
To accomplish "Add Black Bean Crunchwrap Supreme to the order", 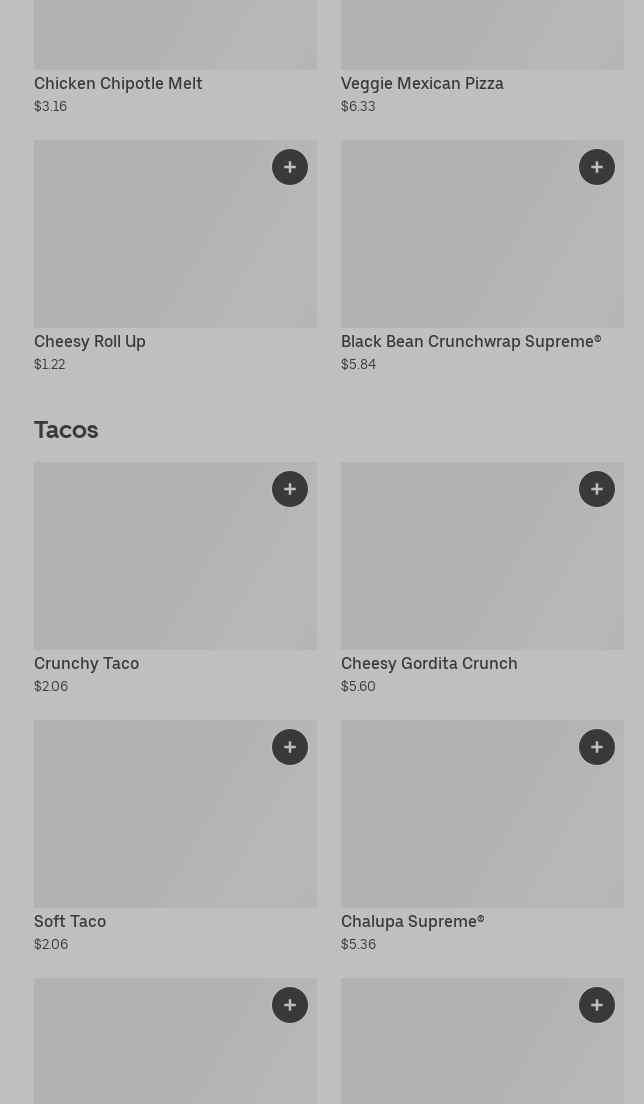I will [x=597, y=167].
